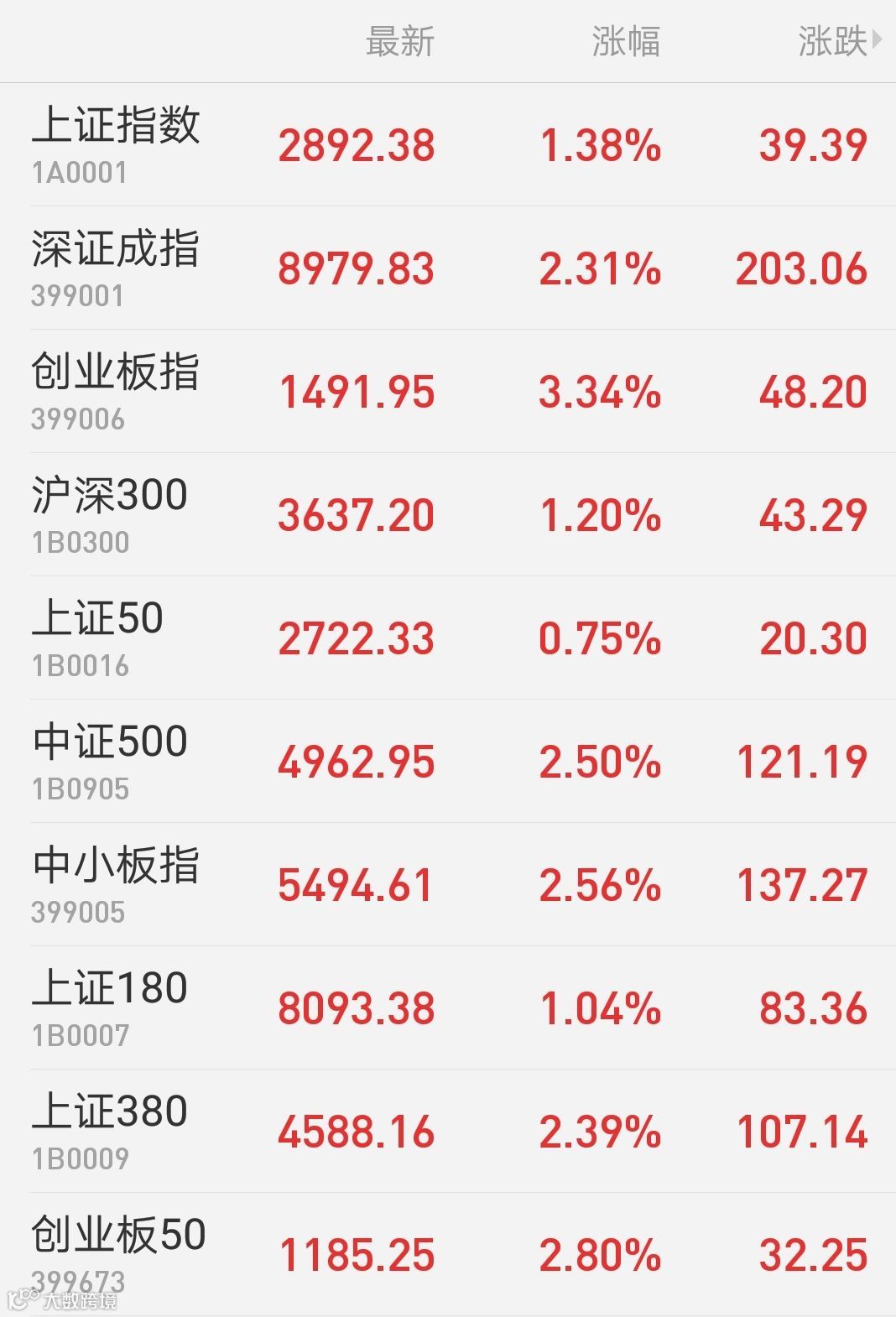Image resolution: width=896 pixels, height=1317 pixels.
Task: Open the 中小板指 index row
Action: (x=448, y=884)
